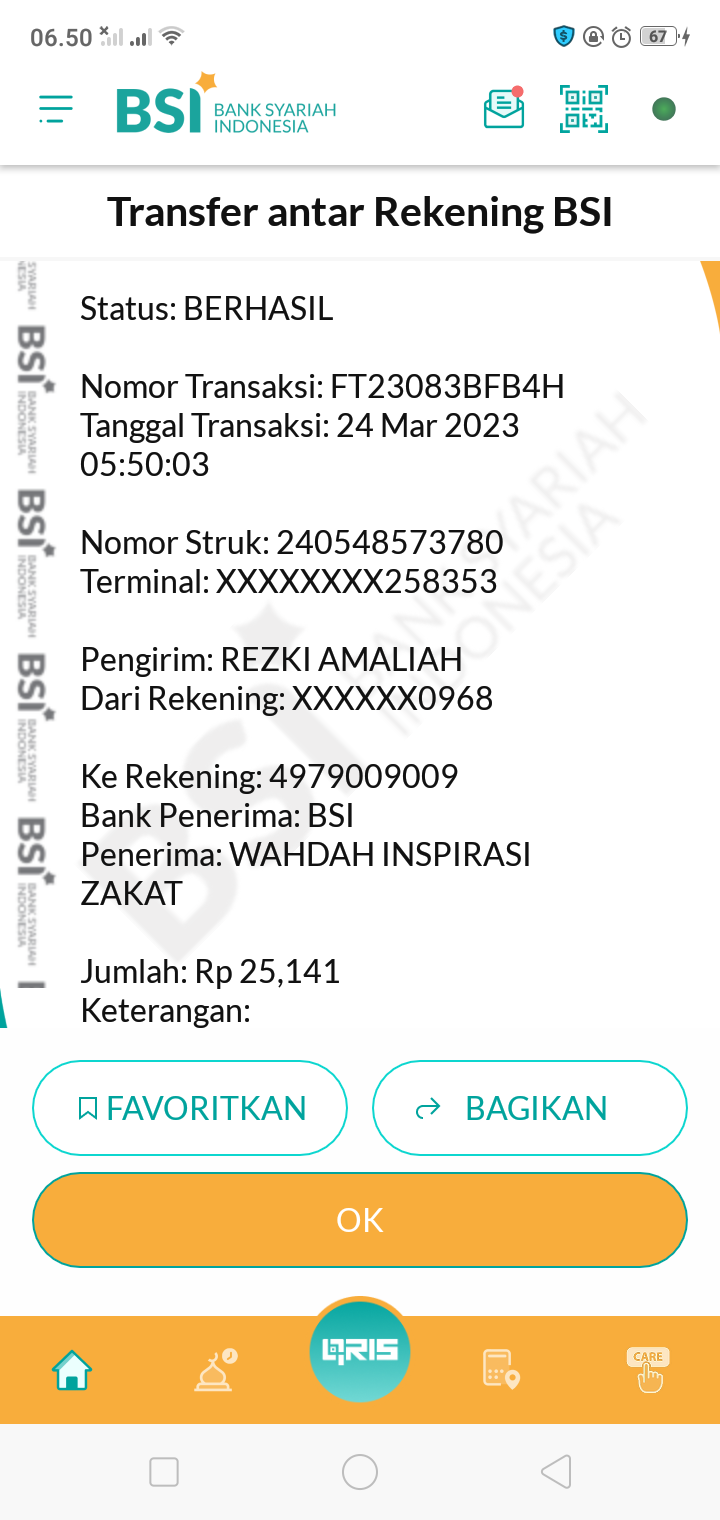Open the ATM location finder tab
The image size is (720, 1520).
pos(501,1370)
